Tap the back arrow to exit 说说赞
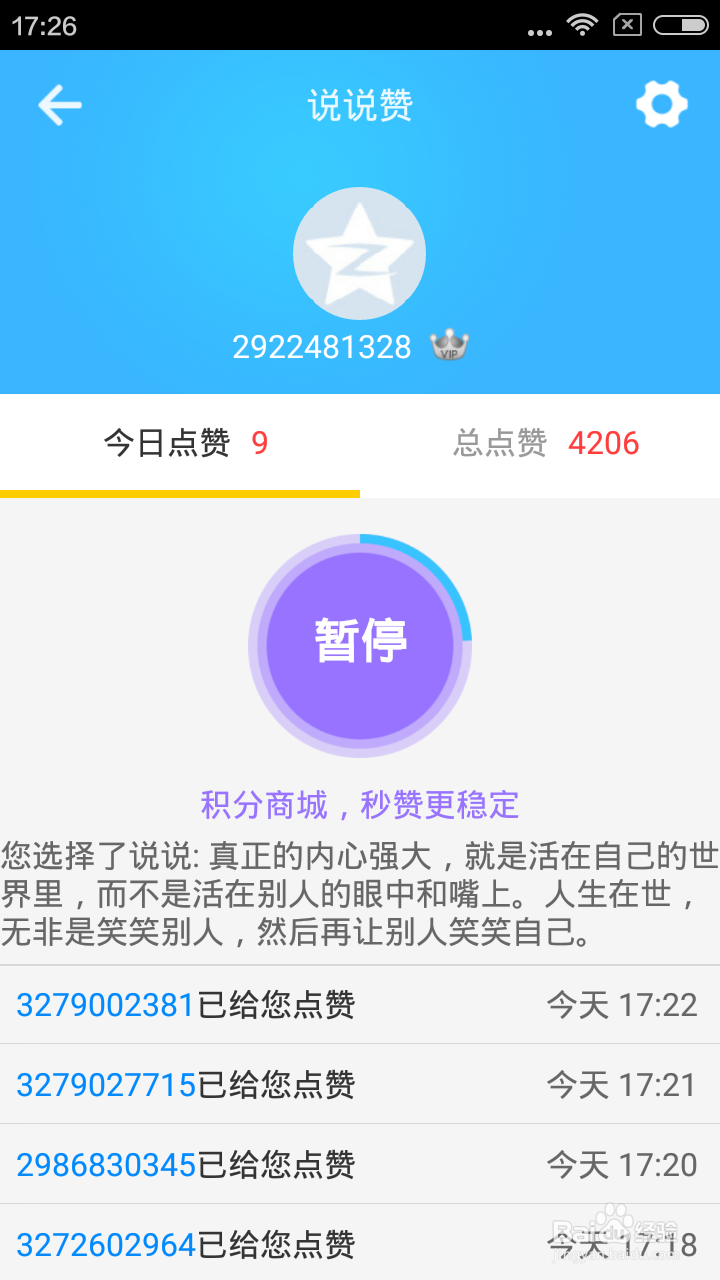Image resolution: width=720 pixels, height=1280 pixels. point(60,103)
